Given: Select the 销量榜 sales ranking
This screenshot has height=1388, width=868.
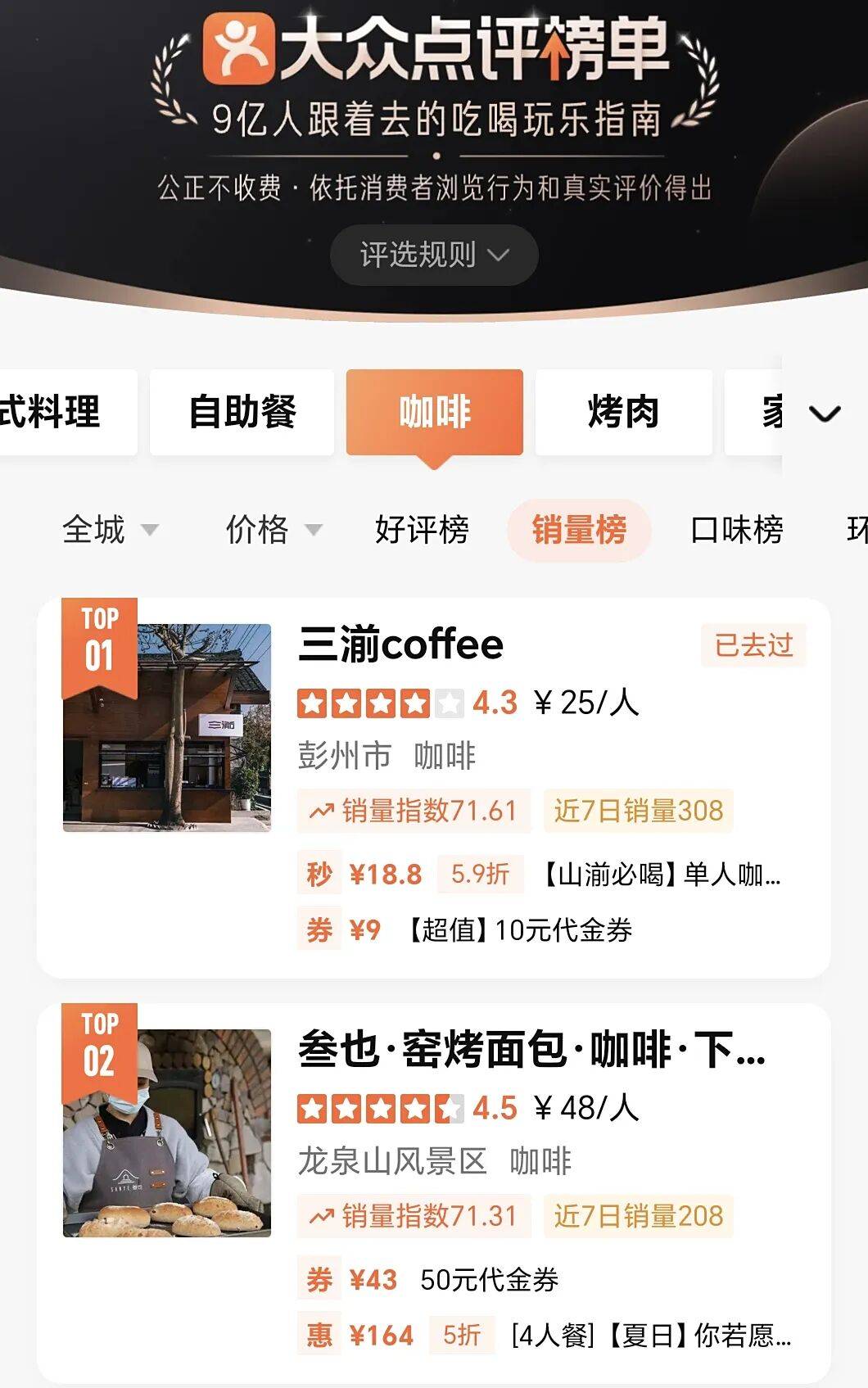Looking at the screenshot, I should pos(579,530).
